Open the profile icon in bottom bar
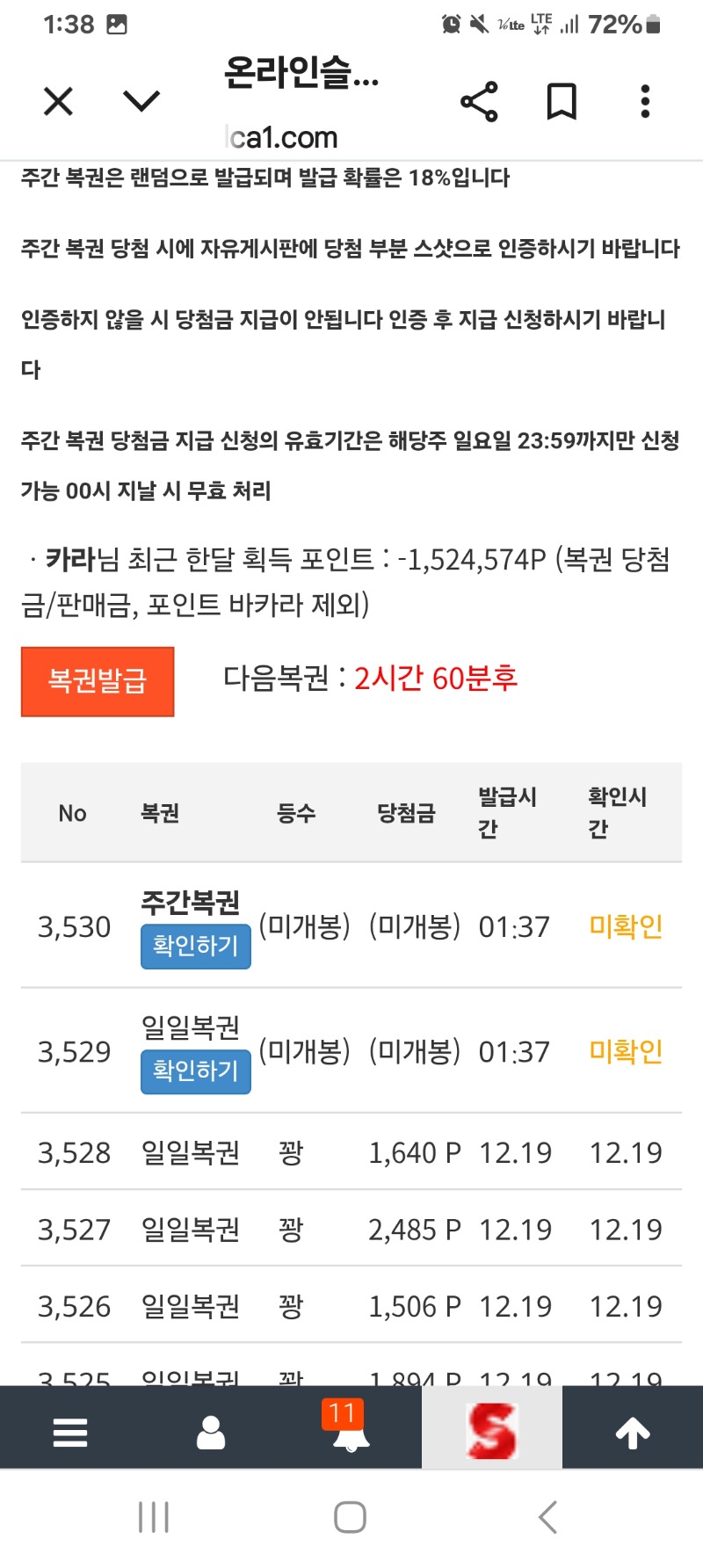703x1568 pixels. coord(211,1433)
